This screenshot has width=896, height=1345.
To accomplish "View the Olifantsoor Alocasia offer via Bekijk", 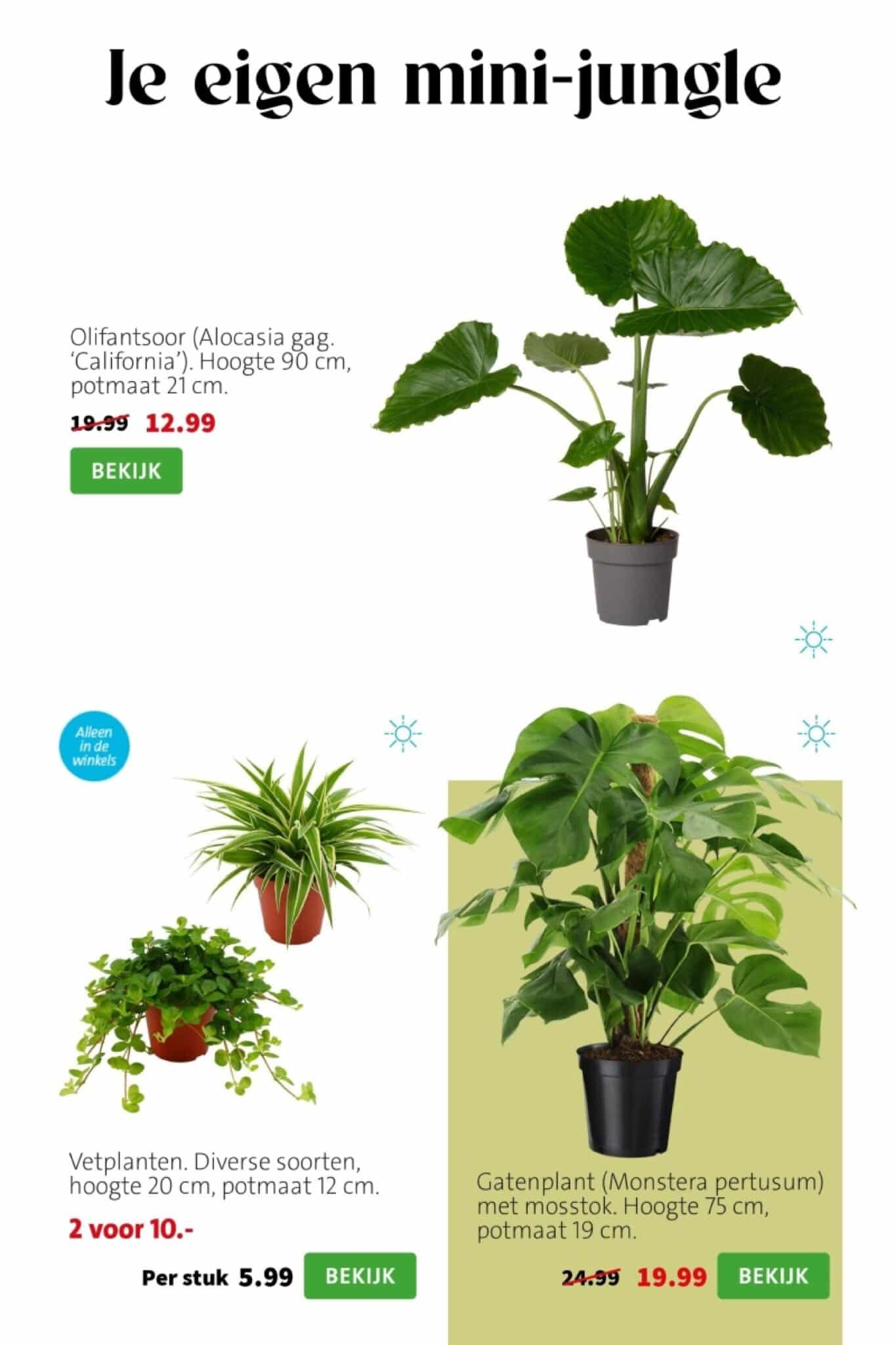I will pos(126,471).
